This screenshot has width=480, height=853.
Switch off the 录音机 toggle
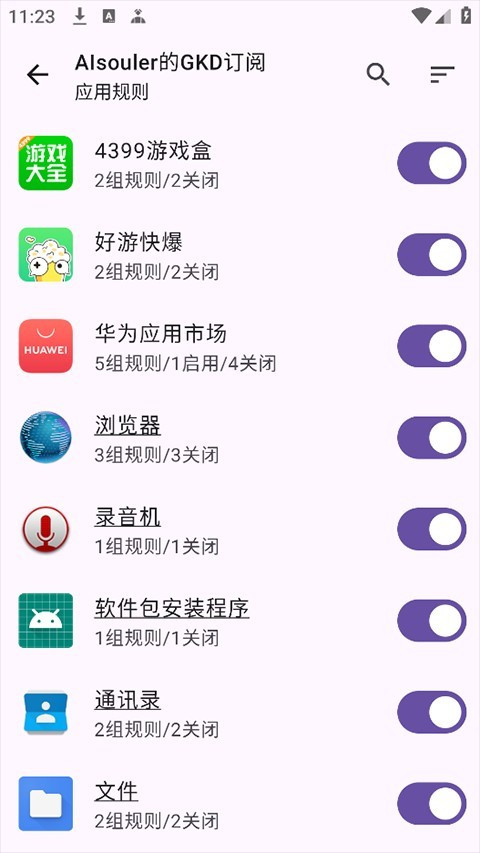click(x=432, y=529)
